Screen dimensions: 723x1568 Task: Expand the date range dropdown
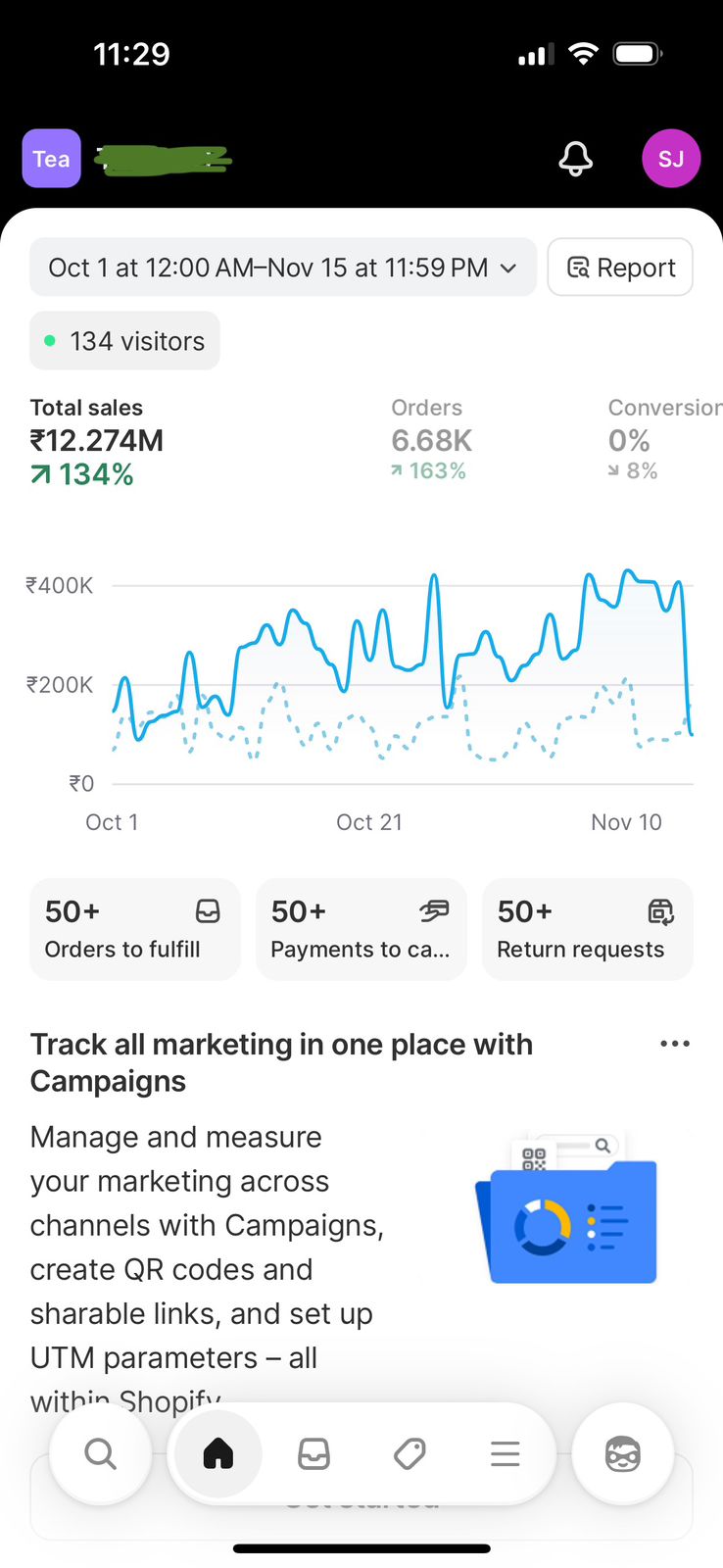click(282, 268)
